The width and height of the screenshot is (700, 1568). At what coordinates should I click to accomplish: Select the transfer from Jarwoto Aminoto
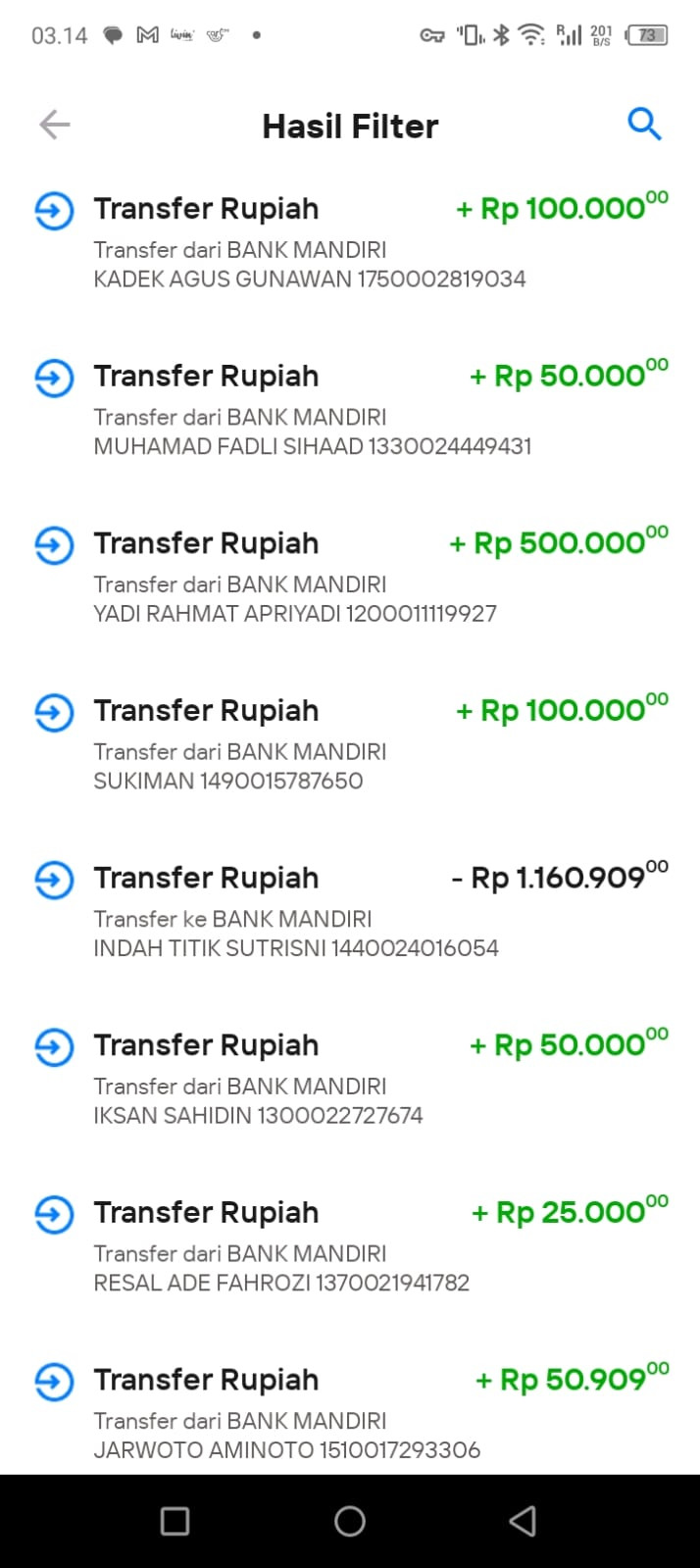pyautogui.click(x=350, y=1413)
